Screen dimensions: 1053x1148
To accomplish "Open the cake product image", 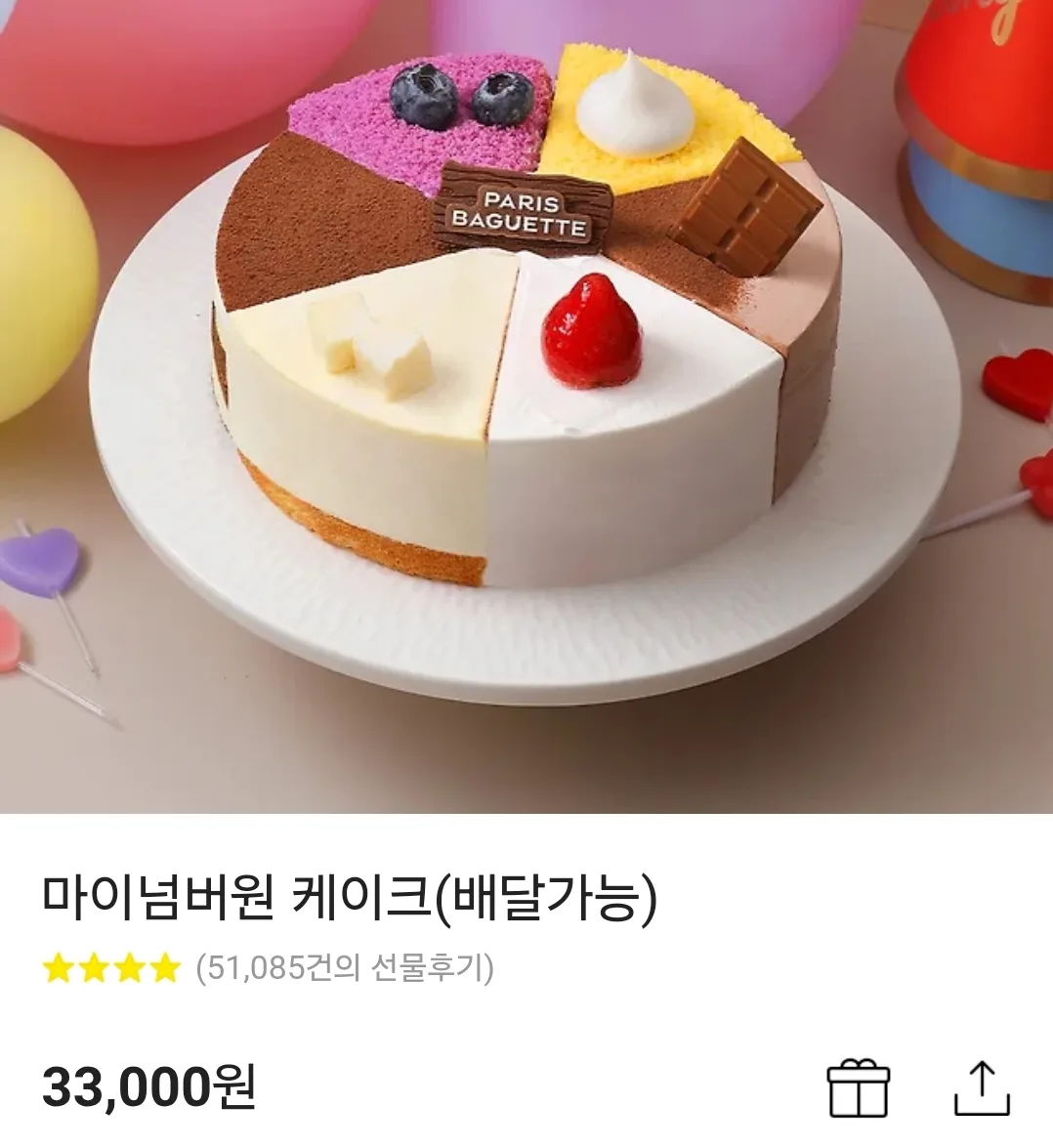I will coord(526,405).
